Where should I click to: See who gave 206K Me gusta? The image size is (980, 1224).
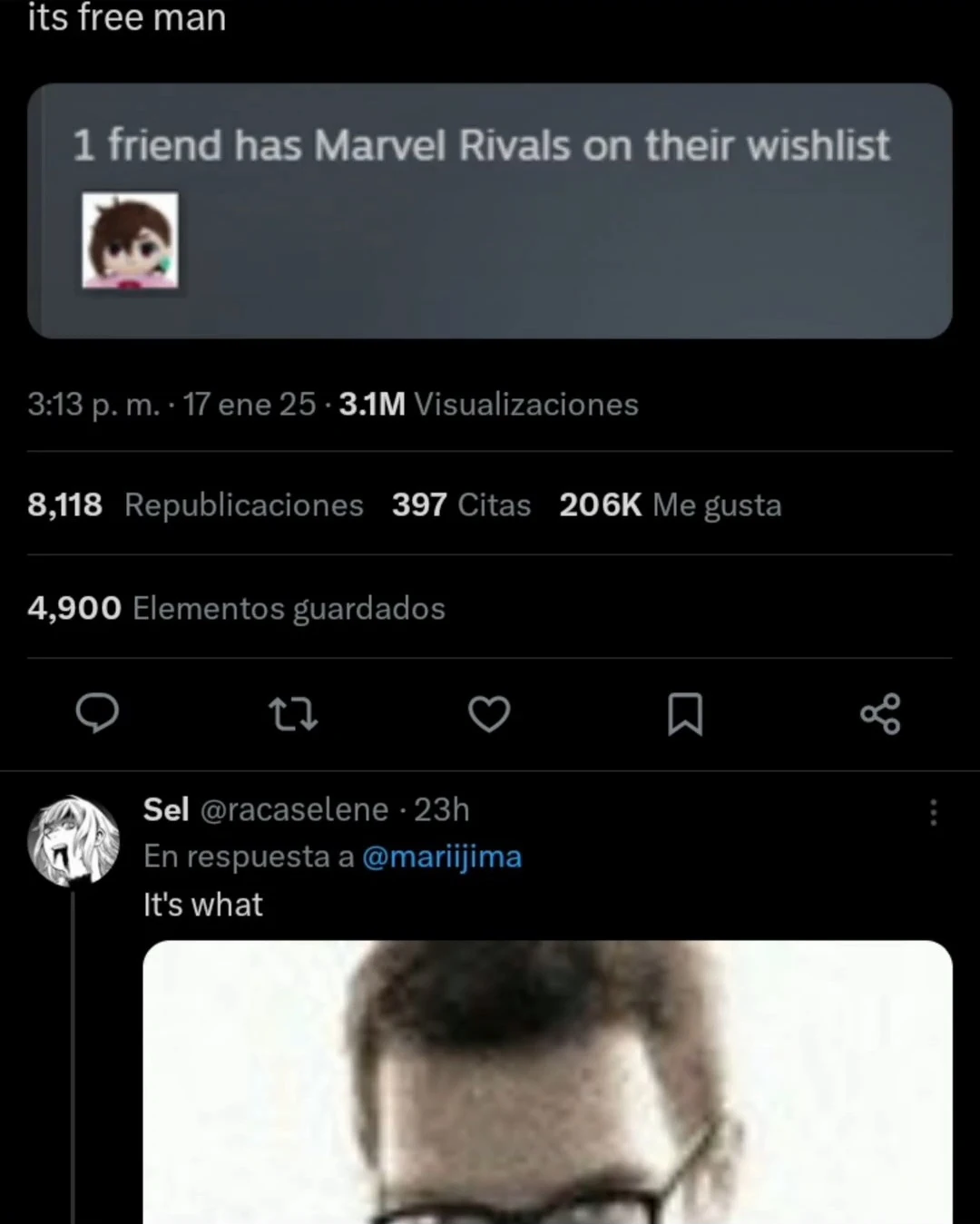pos(670,504)
